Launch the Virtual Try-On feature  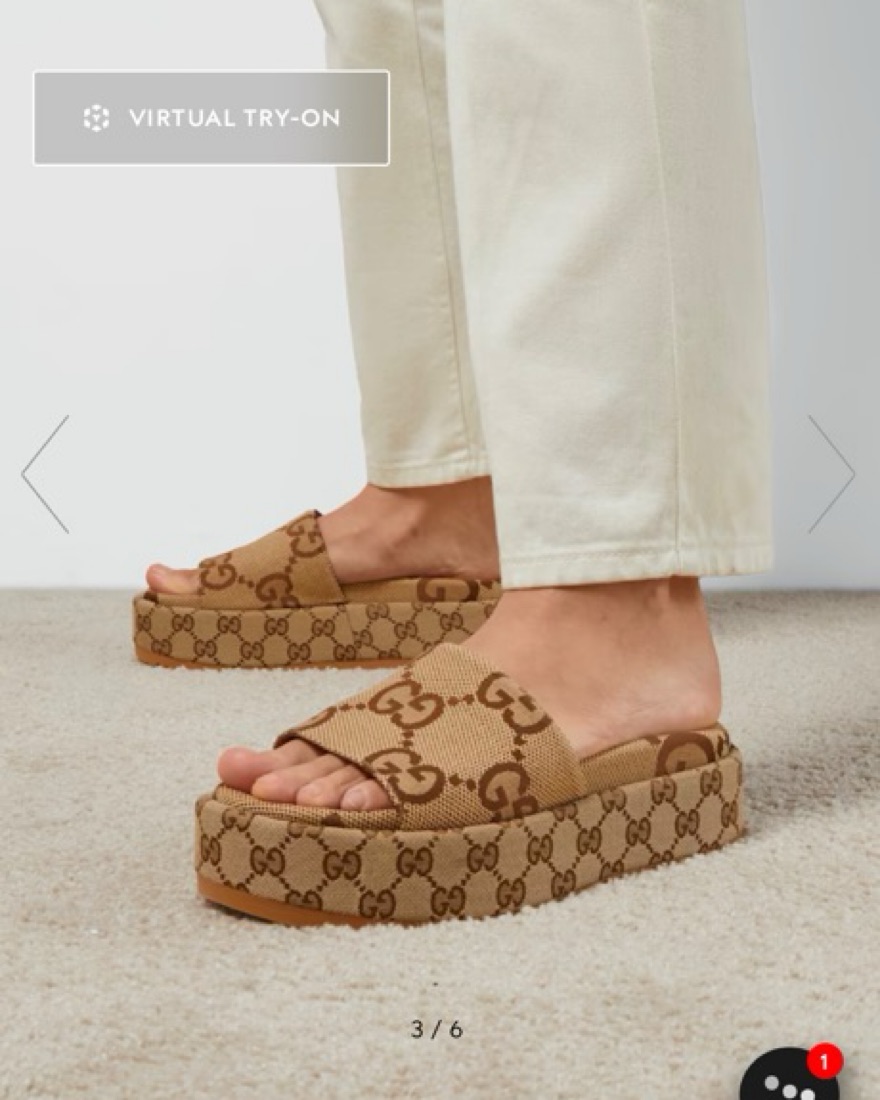pos(211,118)
